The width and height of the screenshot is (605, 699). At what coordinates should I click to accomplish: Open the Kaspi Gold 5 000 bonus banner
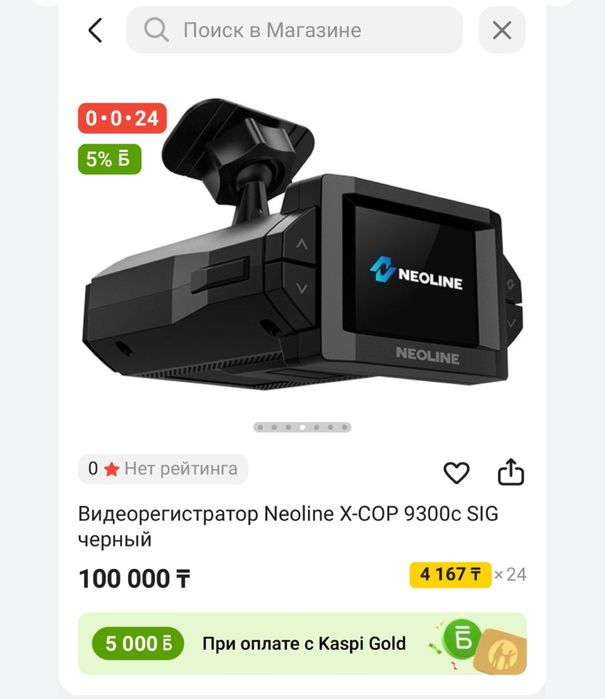point(302,643)
